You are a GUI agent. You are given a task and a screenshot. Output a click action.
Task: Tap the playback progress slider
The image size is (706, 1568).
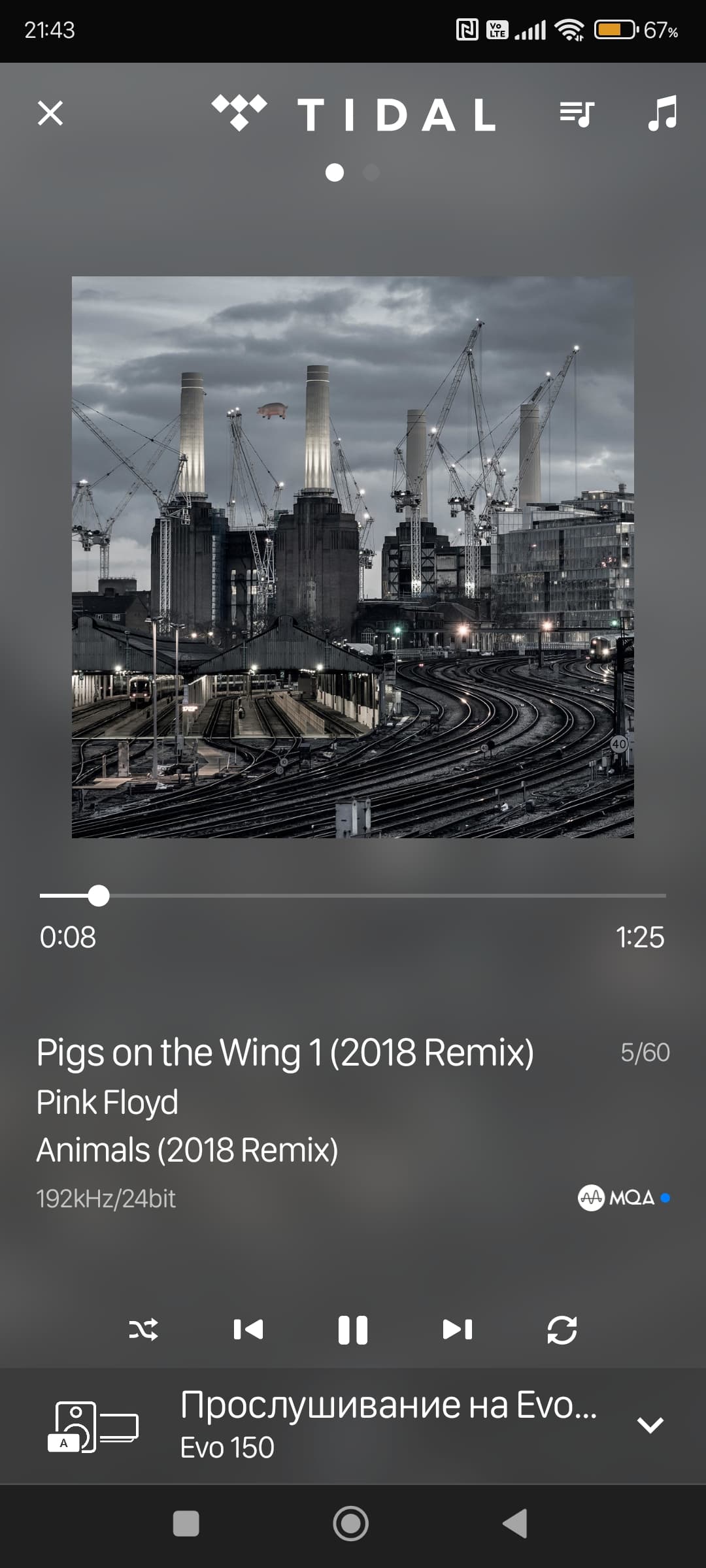click(353, 896)
